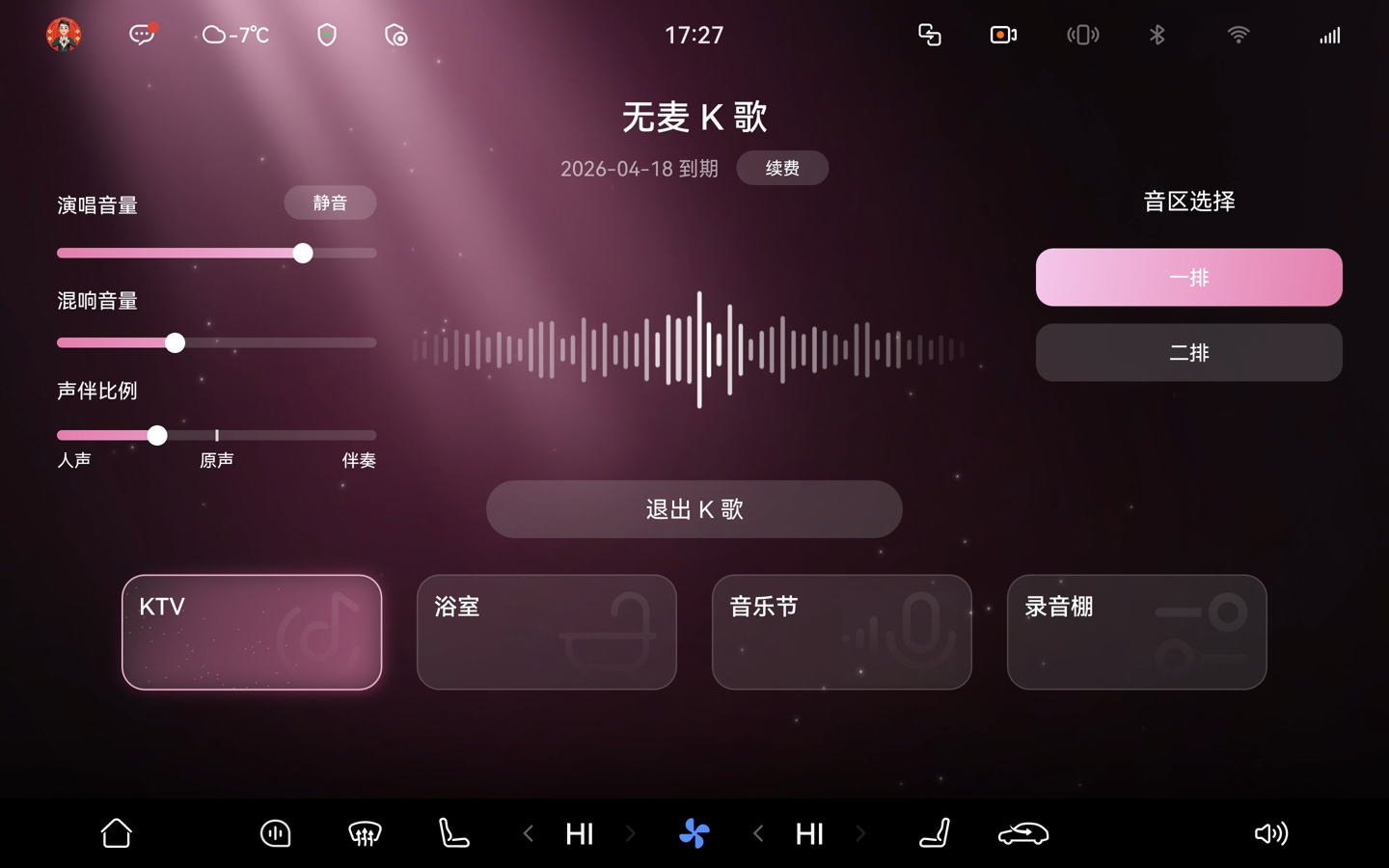Lower the right temperature with left arrow
The width and height of the screenshot is (1389, 868).
tap(758, 833)
